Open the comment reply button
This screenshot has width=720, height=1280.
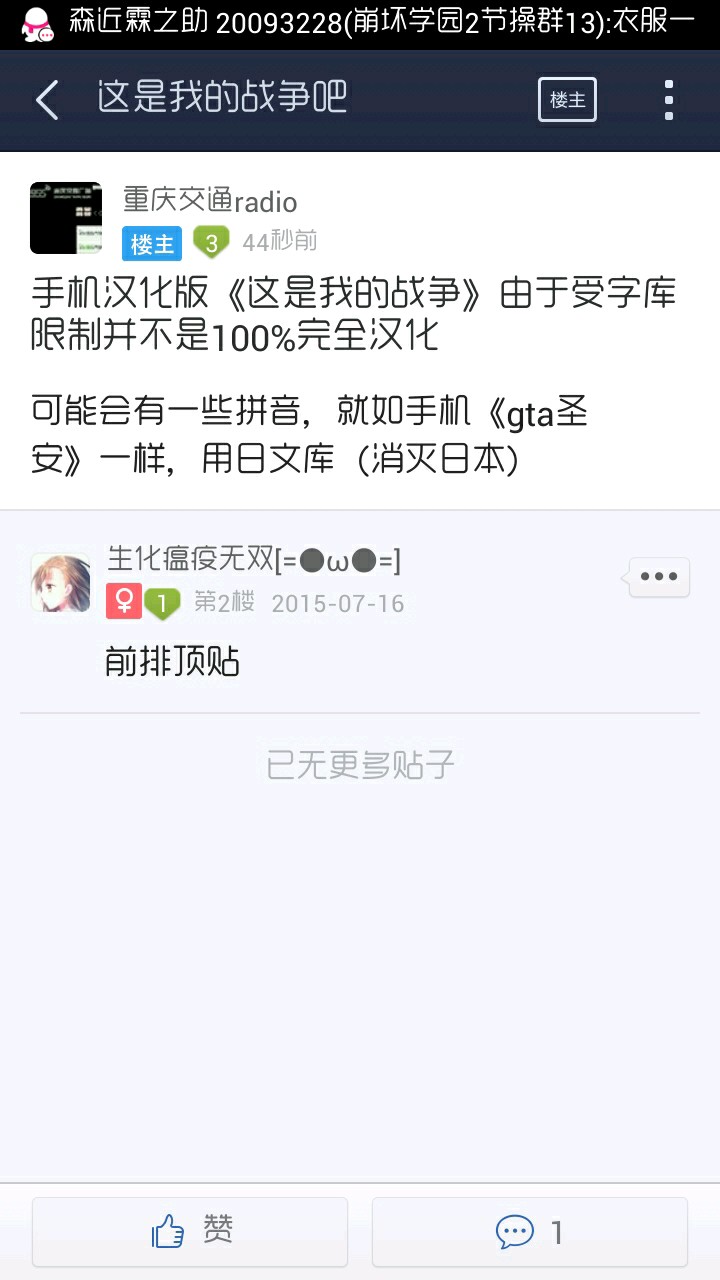click(x=530, y=1231)
